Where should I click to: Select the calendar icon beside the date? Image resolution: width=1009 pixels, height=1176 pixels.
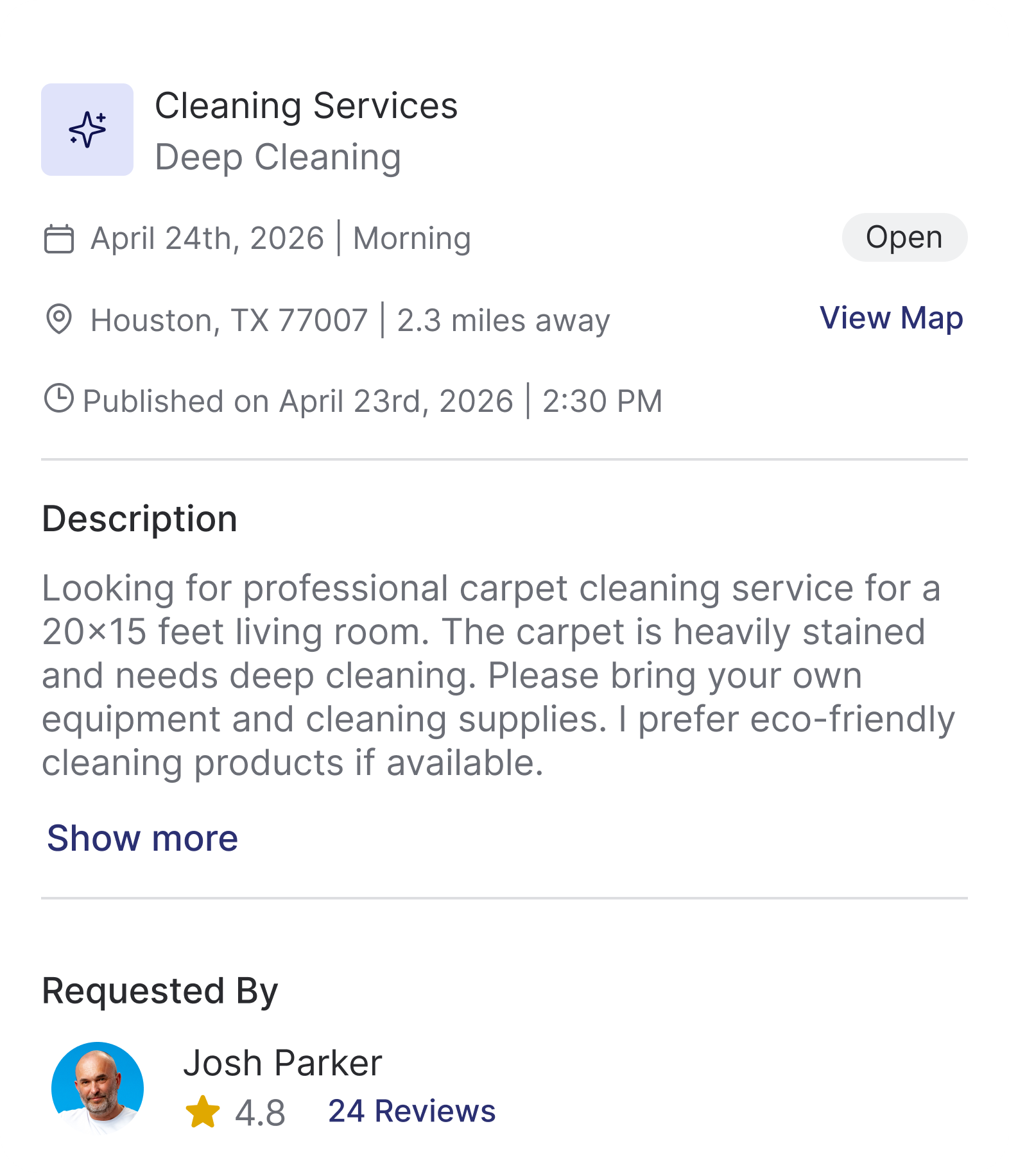click(x=60, y=237)
